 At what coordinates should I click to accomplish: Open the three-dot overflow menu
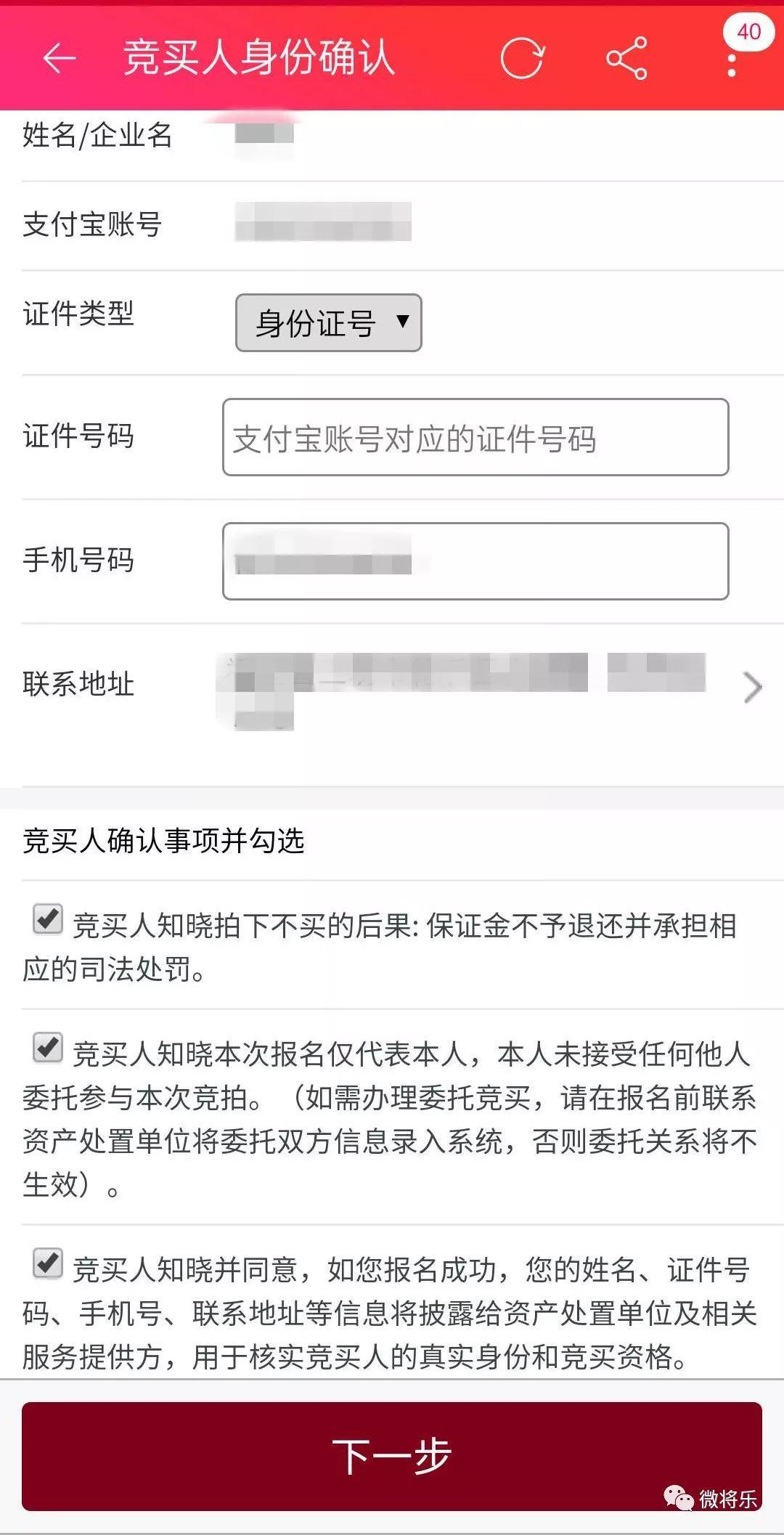click(x=732, y=60)
